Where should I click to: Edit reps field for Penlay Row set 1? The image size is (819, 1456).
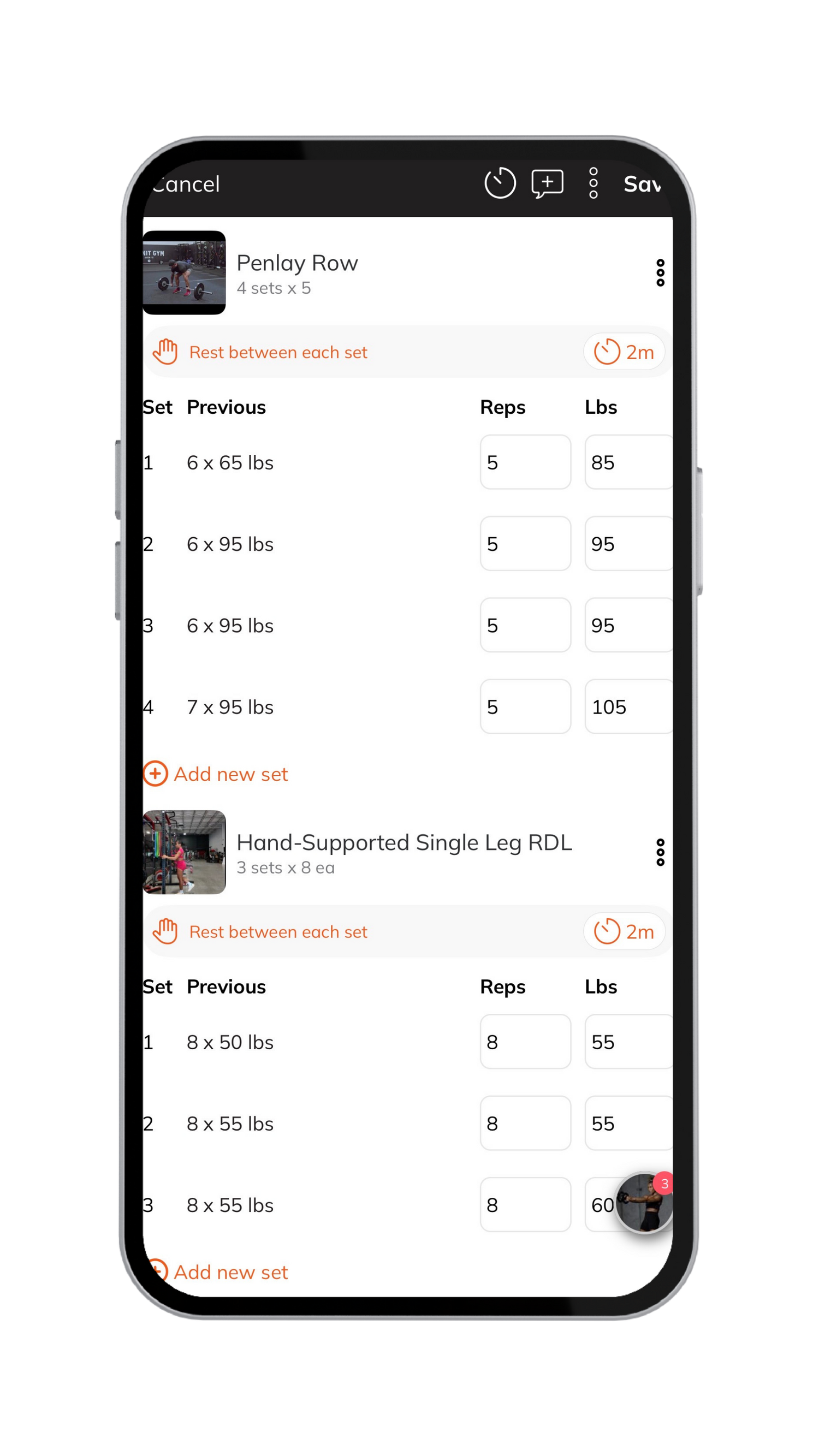pos(525,462)
